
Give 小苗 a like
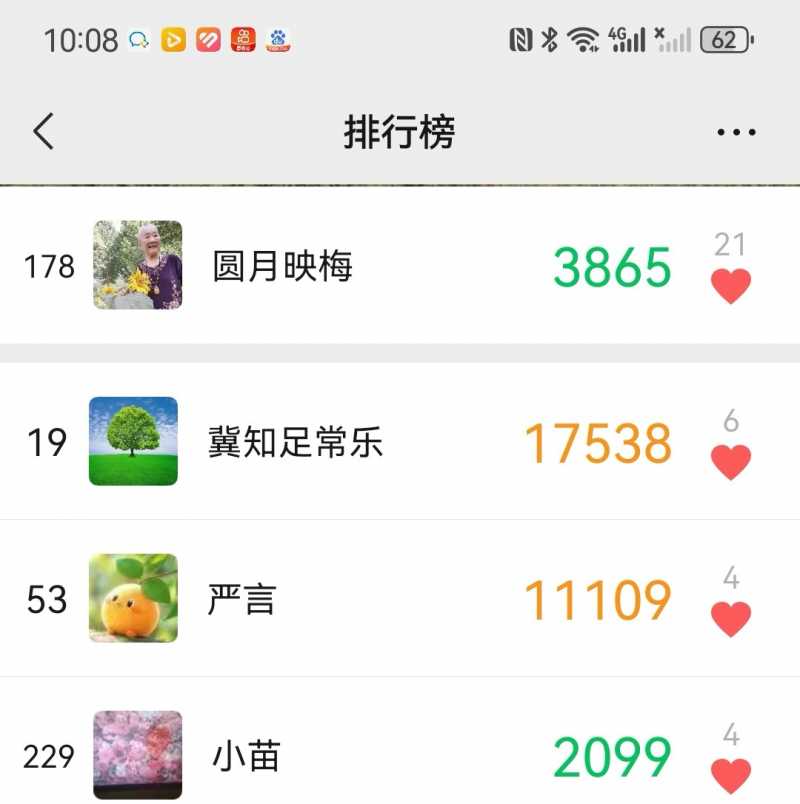731,775
